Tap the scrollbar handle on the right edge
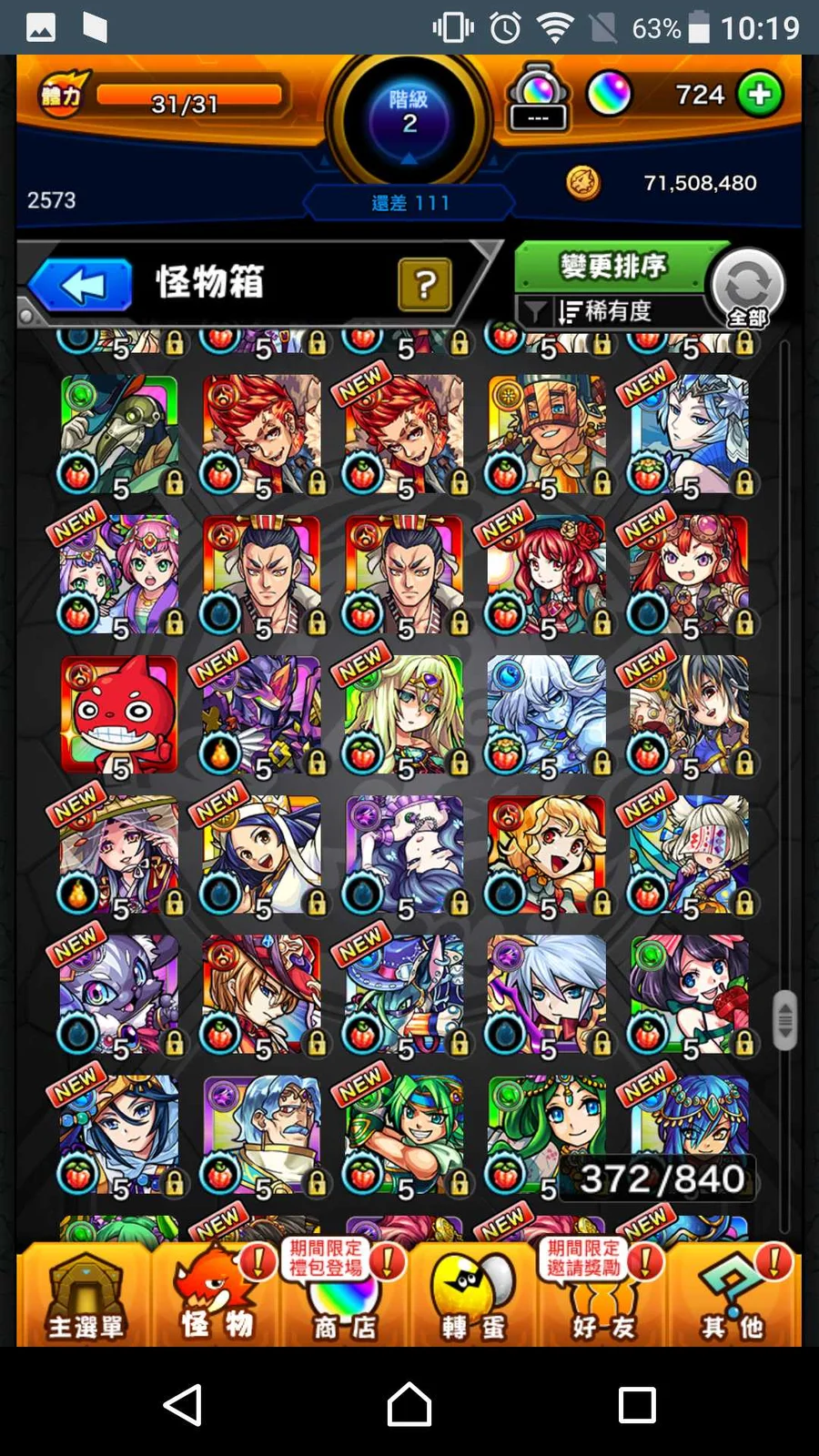819x1456 pixels. tap(784, 1021)
